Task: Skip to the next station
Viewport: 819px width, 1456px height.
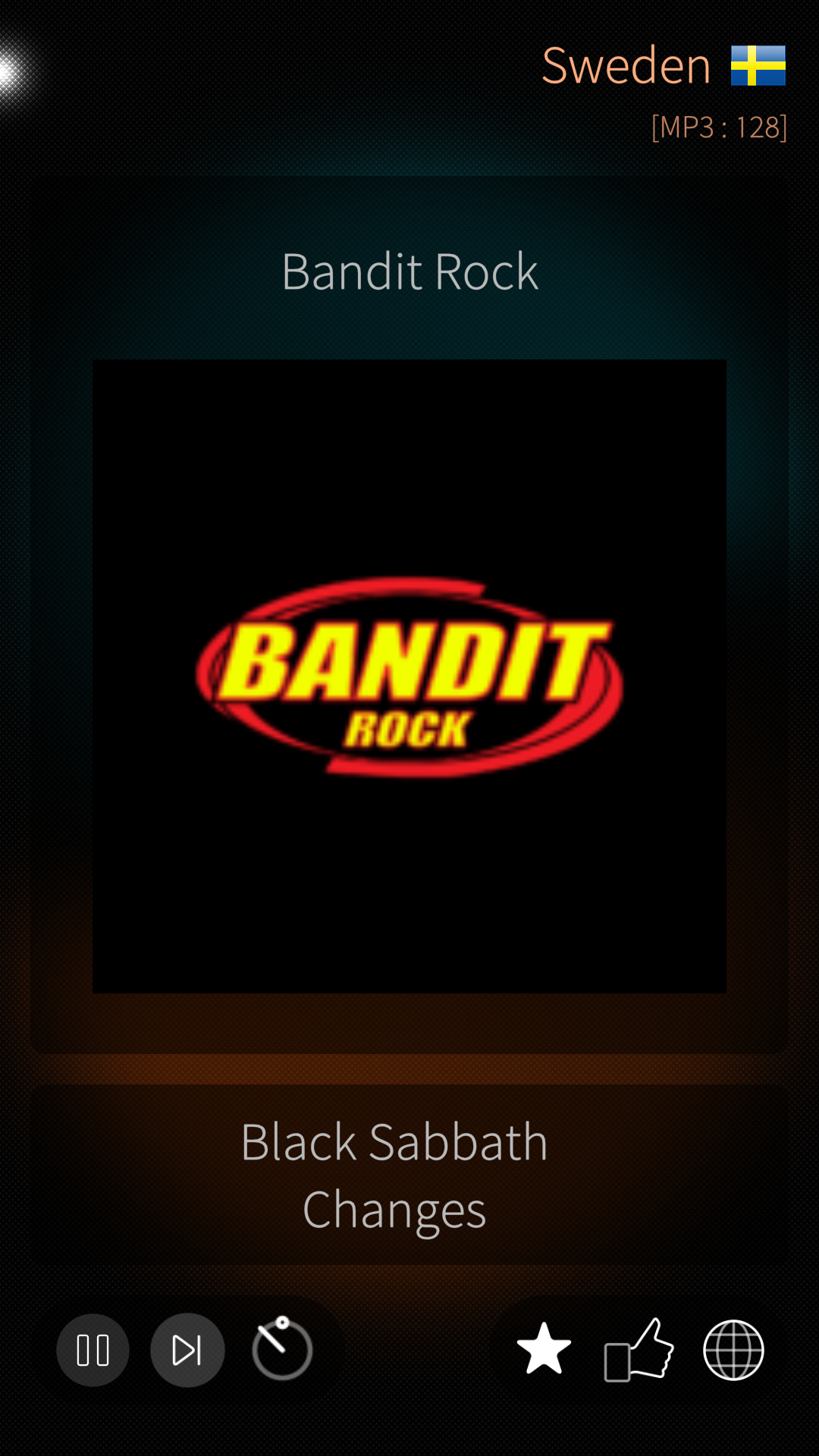Action: (187, 1350)
